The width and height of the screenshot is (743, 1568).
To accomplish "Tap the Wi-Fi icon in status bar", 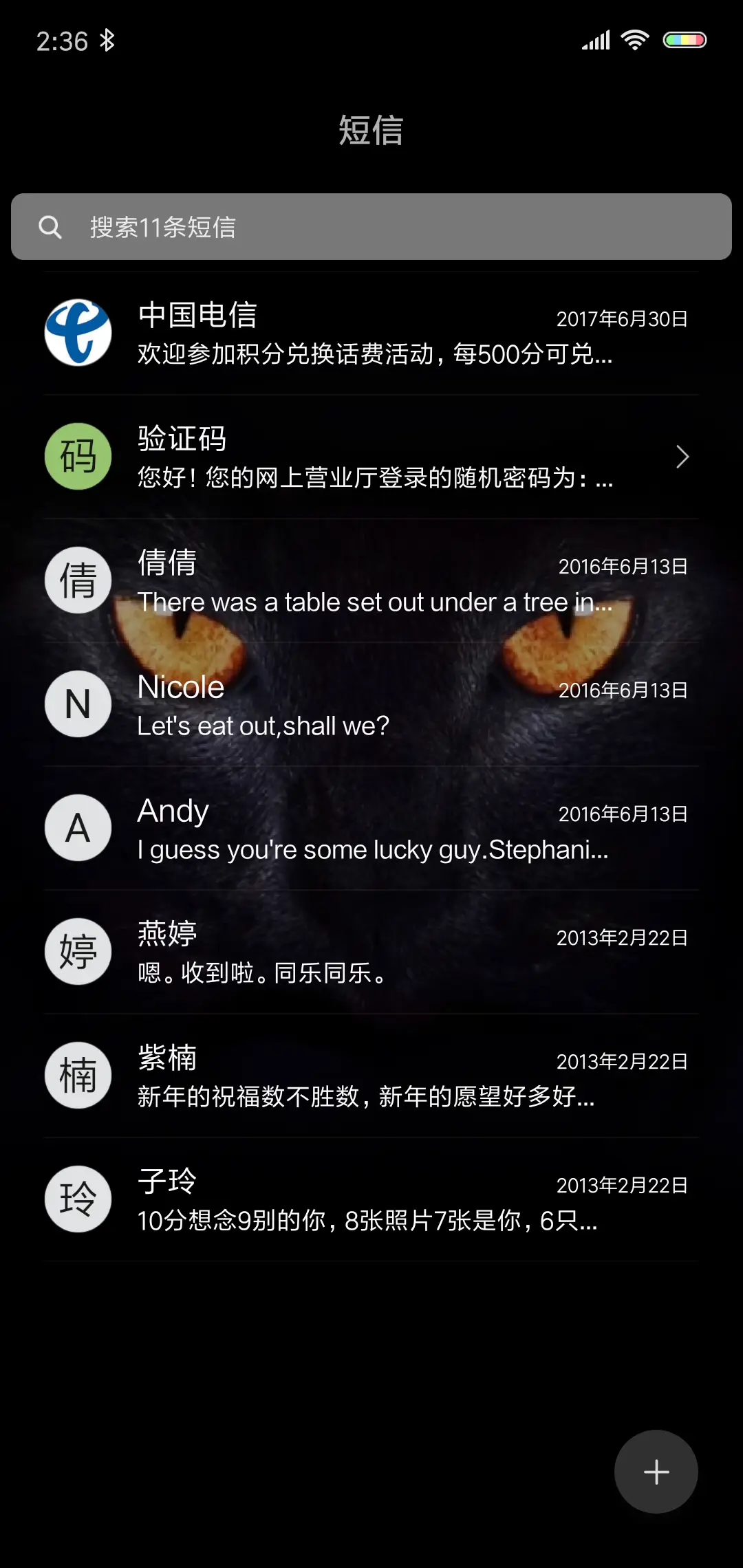I will 634,39.
